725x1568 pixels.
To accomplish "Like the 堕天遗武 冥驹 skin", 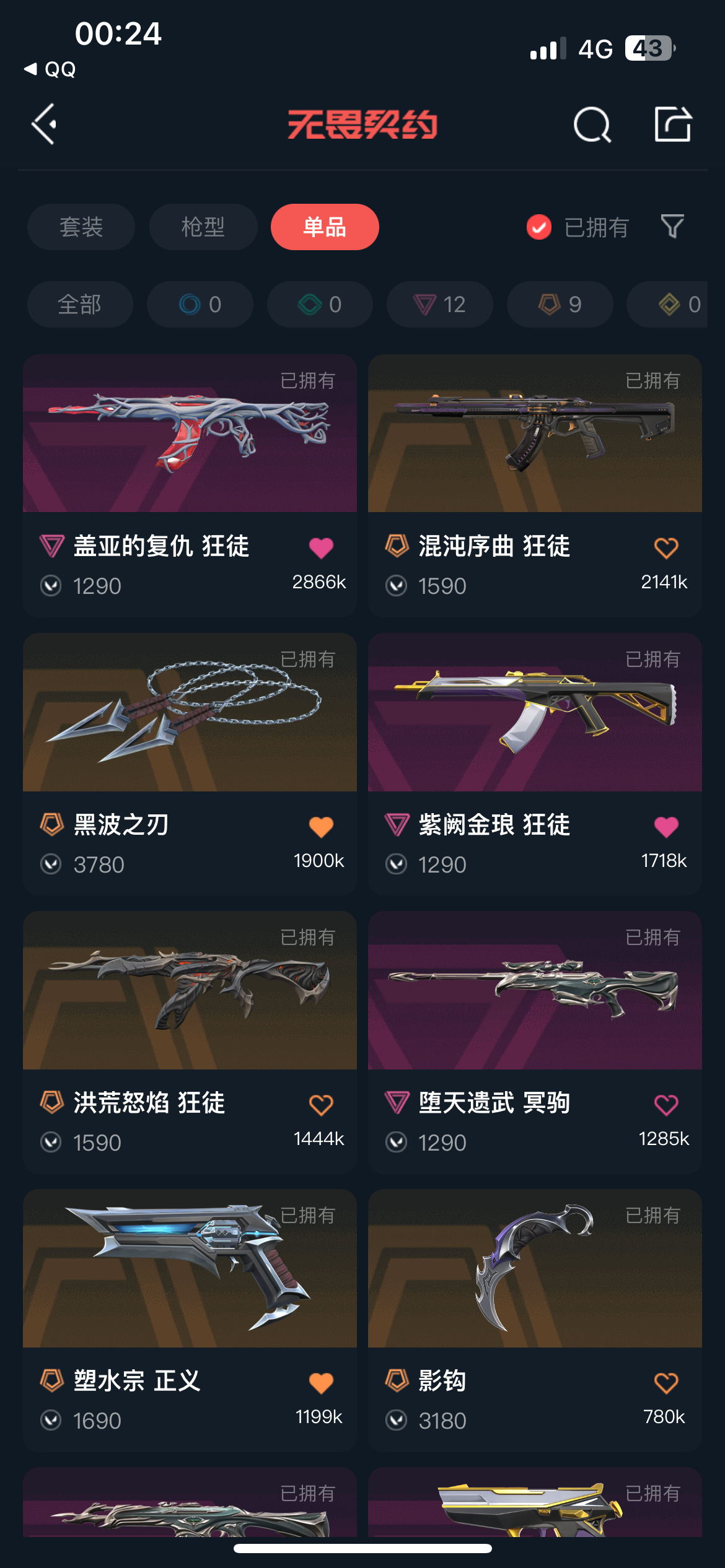I will pos(666,1104).
